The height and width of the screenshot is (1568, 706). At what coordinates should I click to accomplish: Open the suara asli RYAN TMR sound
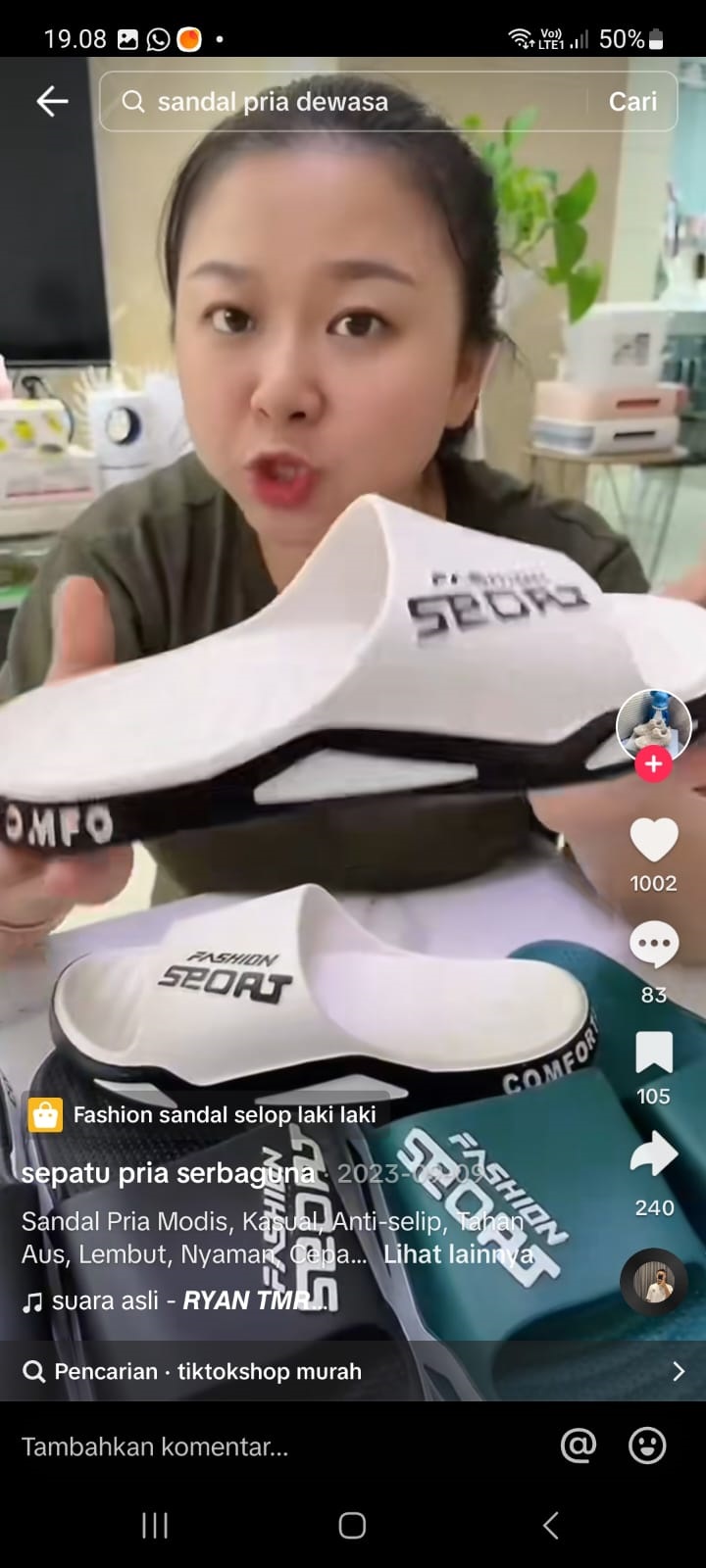click(176, 1300)
